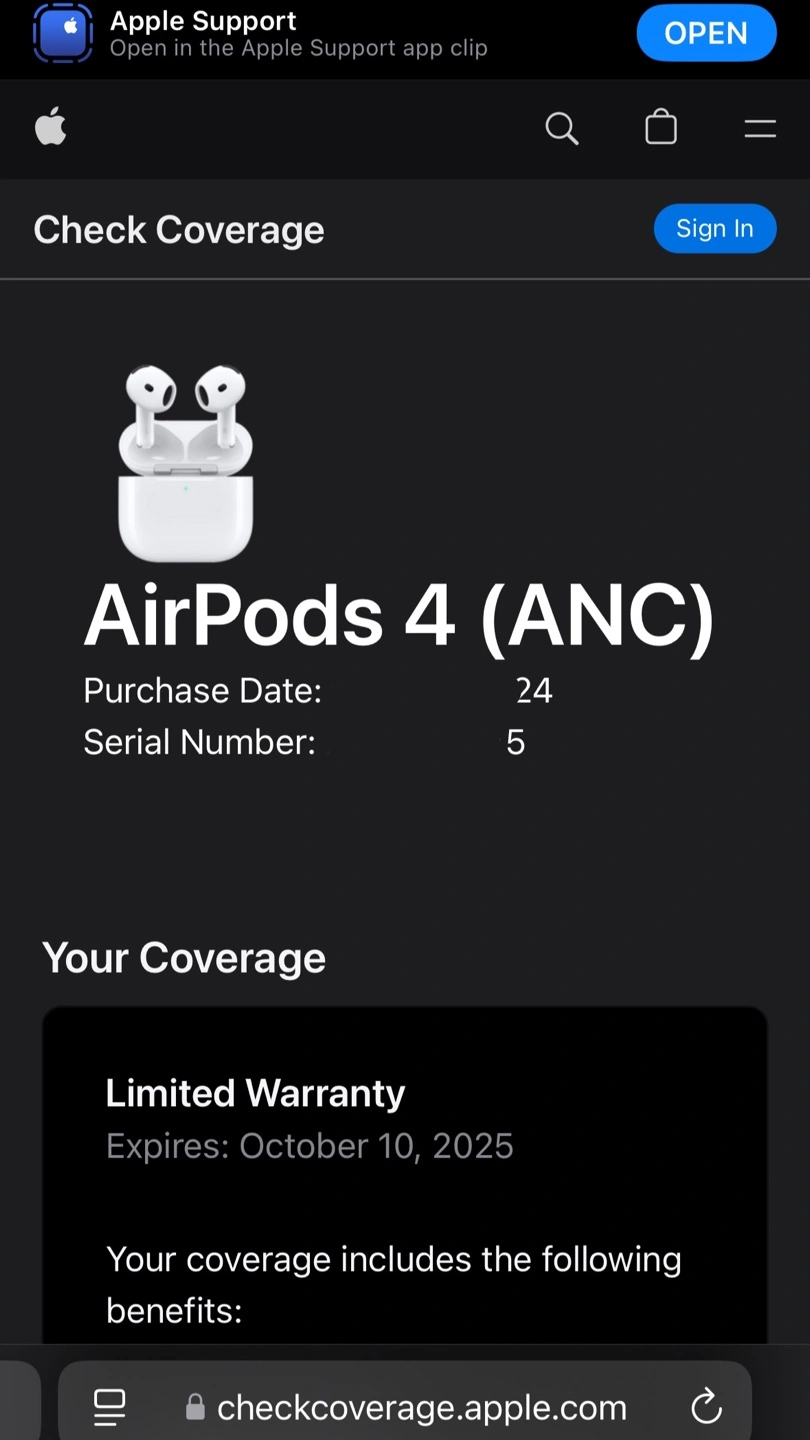Image resolution: width=810 pixels, height=1440 pixels.
Task: Open the hamburger navigation menu
Action: (x=760, y=128)
